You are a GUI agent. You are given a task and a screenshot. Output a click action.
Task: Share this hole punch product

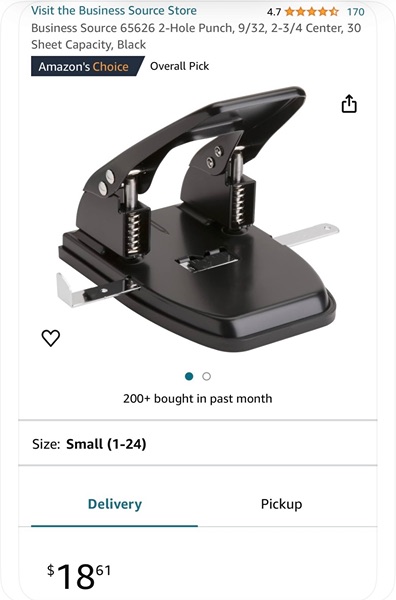[x=349, y=103]
